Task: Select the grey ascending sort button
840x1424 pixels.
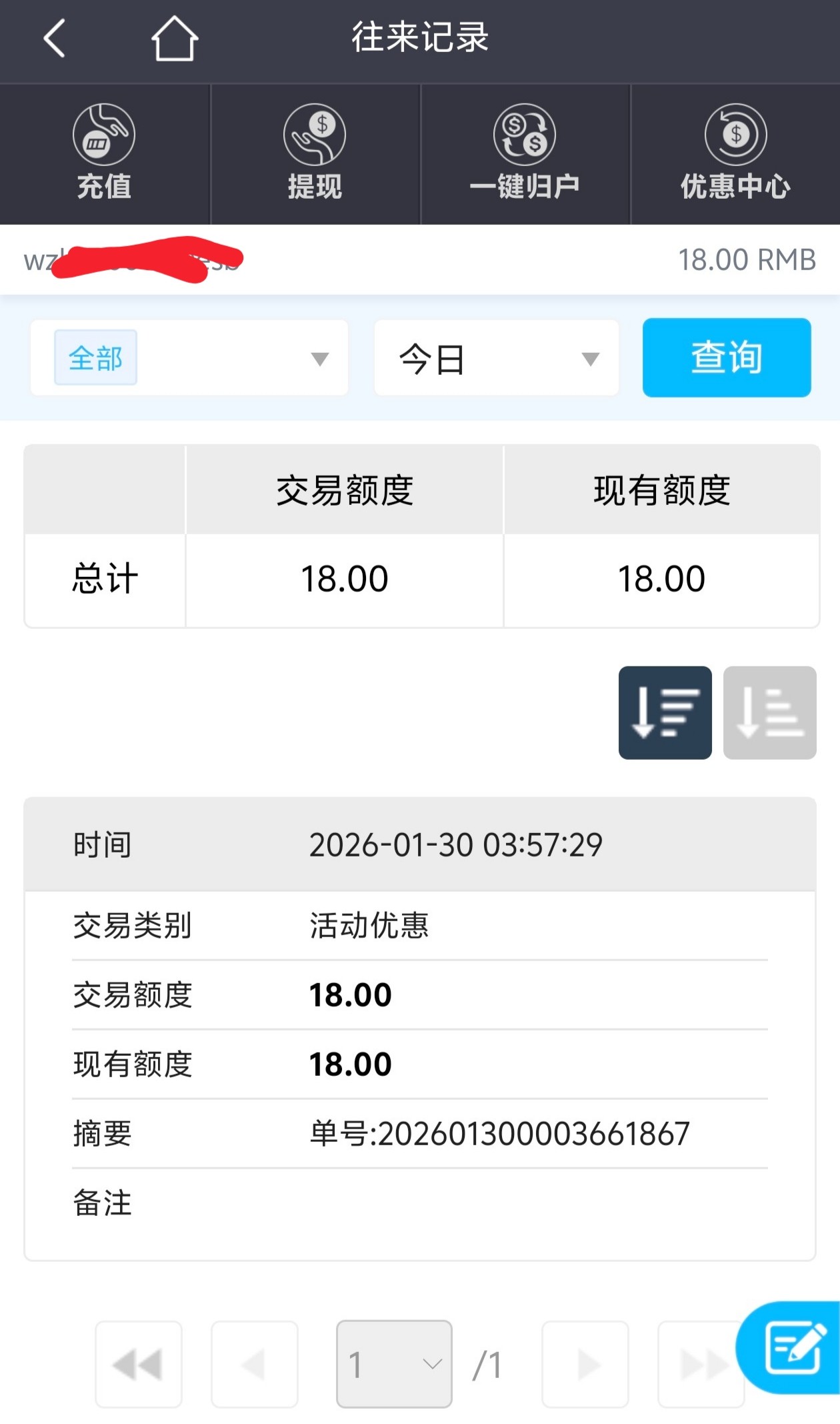Action: coord(769,712)
